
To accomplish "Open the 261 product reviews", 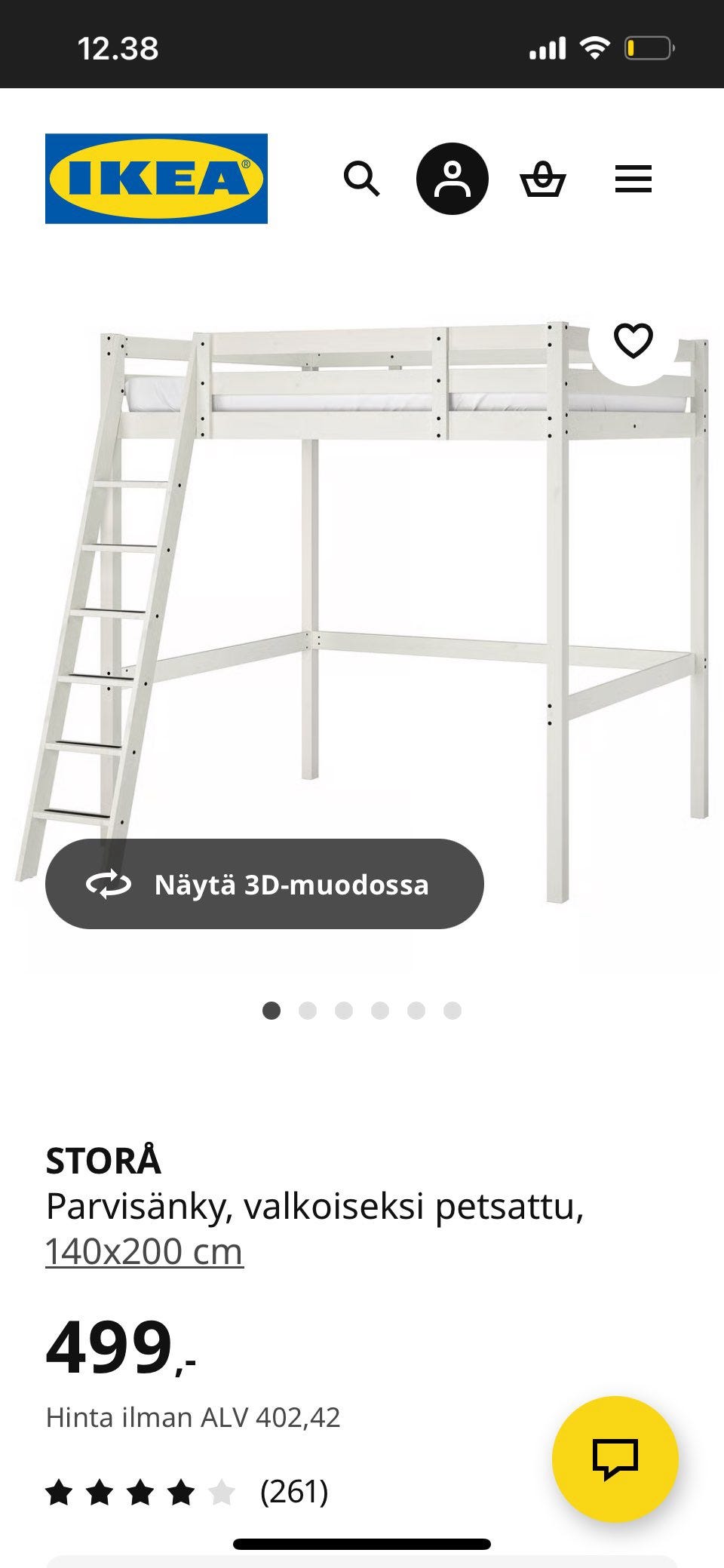I will click(x=293, y=1492).
